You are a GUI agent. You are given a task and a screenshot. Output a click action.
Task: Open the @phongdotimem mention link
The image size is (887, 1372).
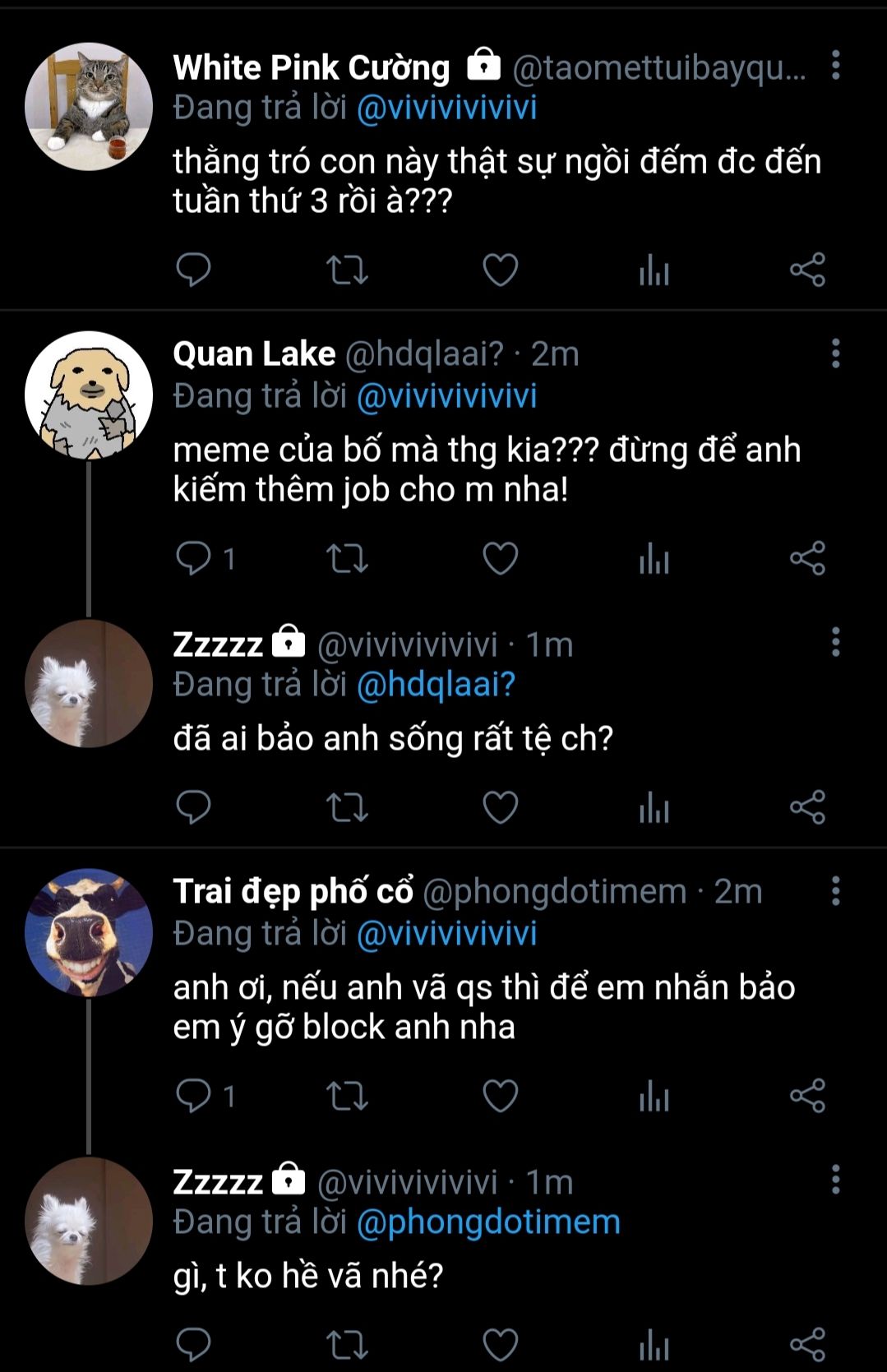pyautogui.click(x=488, y=1222)
